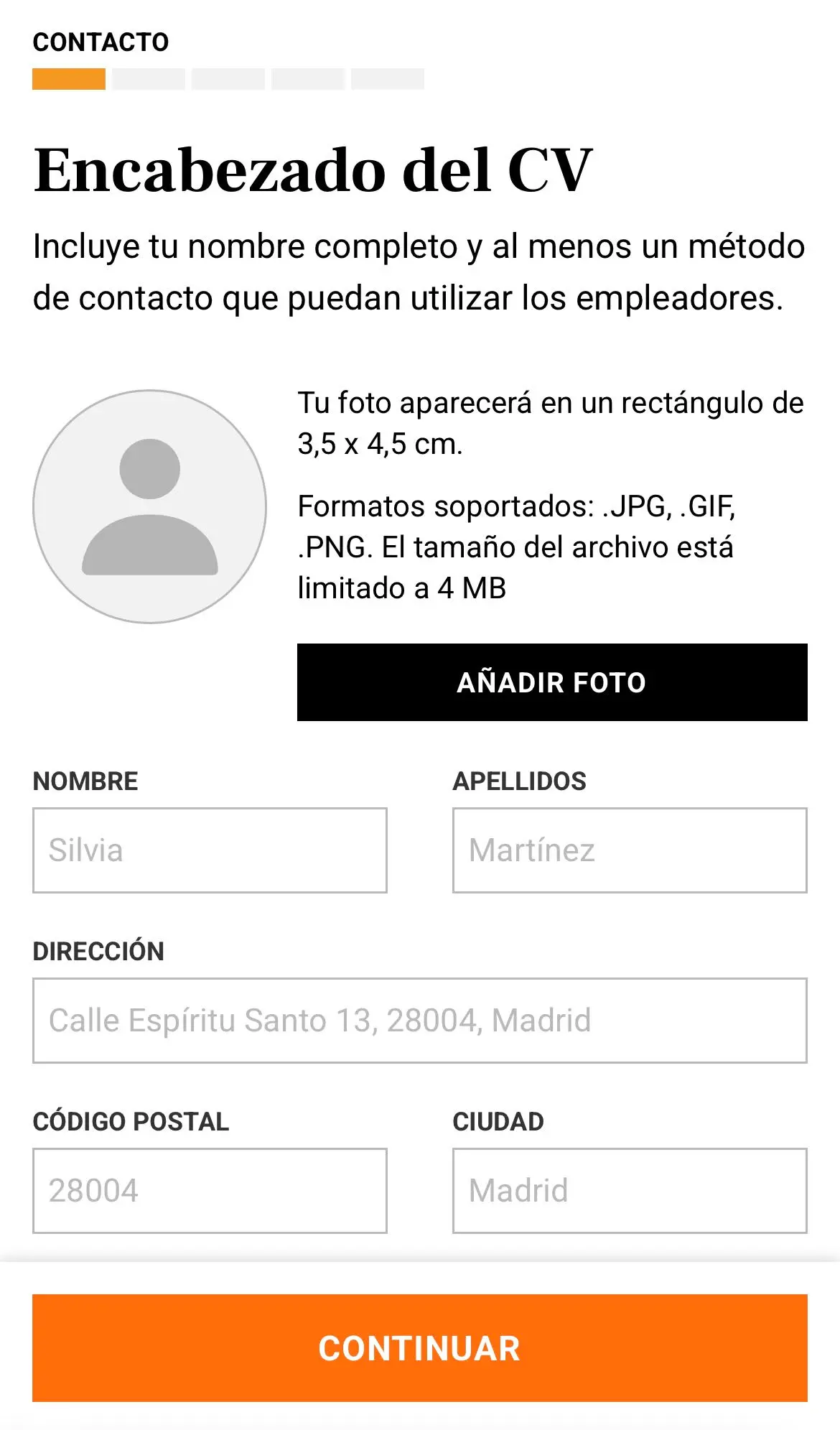This screenshot has height=1430, width=840.
Task: Click the Encabezado del CV heading
Action: tap(312, 170)
